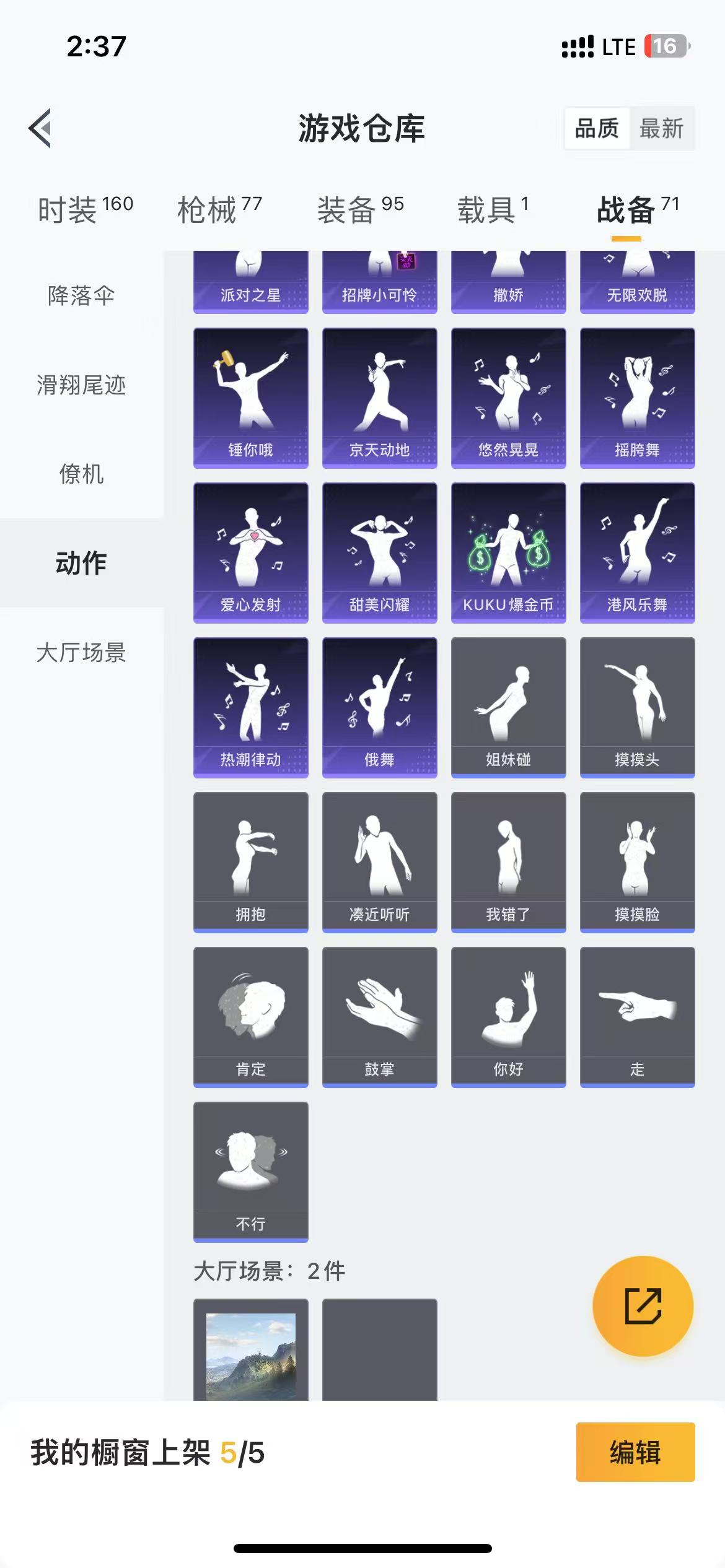Viewport: 725px width, 1568px height.
Task: Open the KUKU爆金币 emote card
Action: point(509,553)
